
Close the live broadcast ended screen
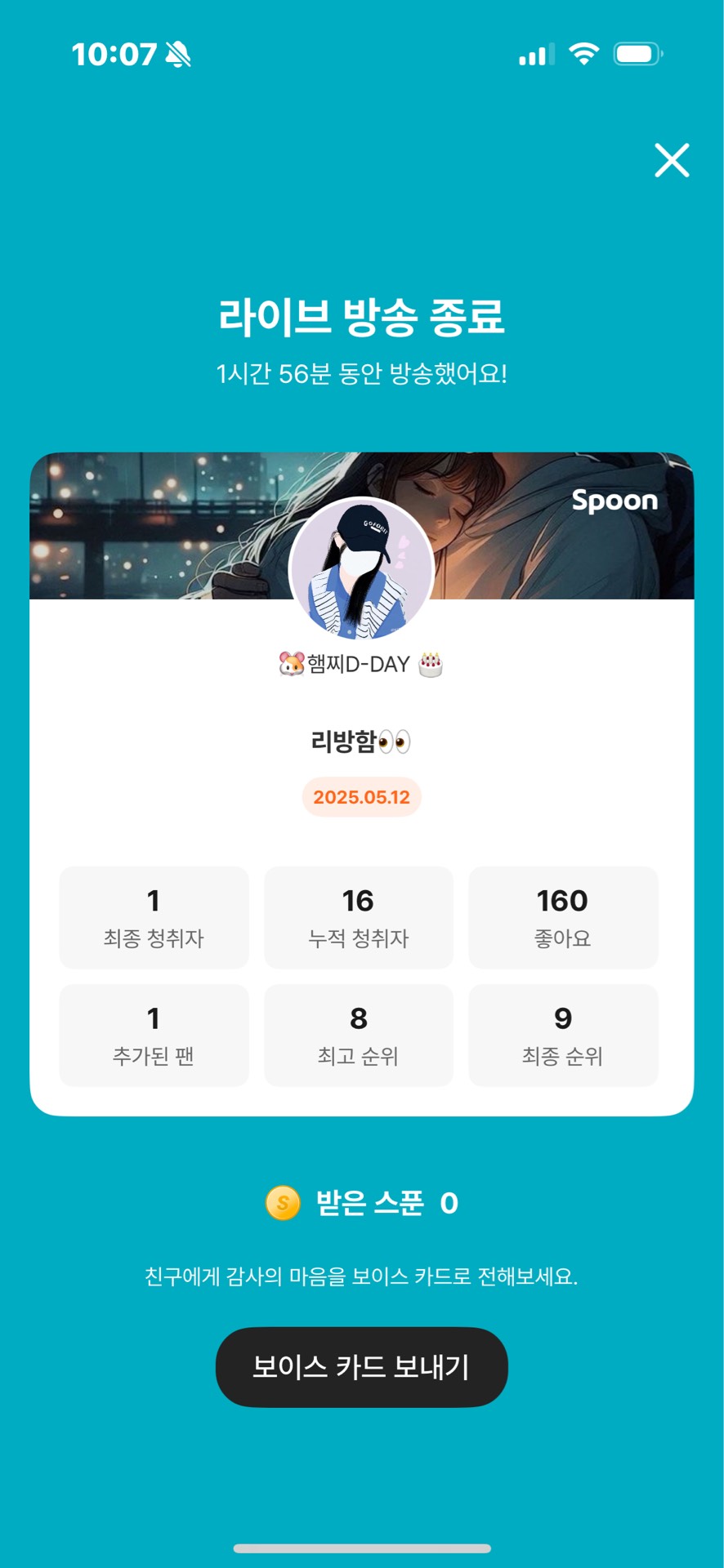[x=672, y=160]
